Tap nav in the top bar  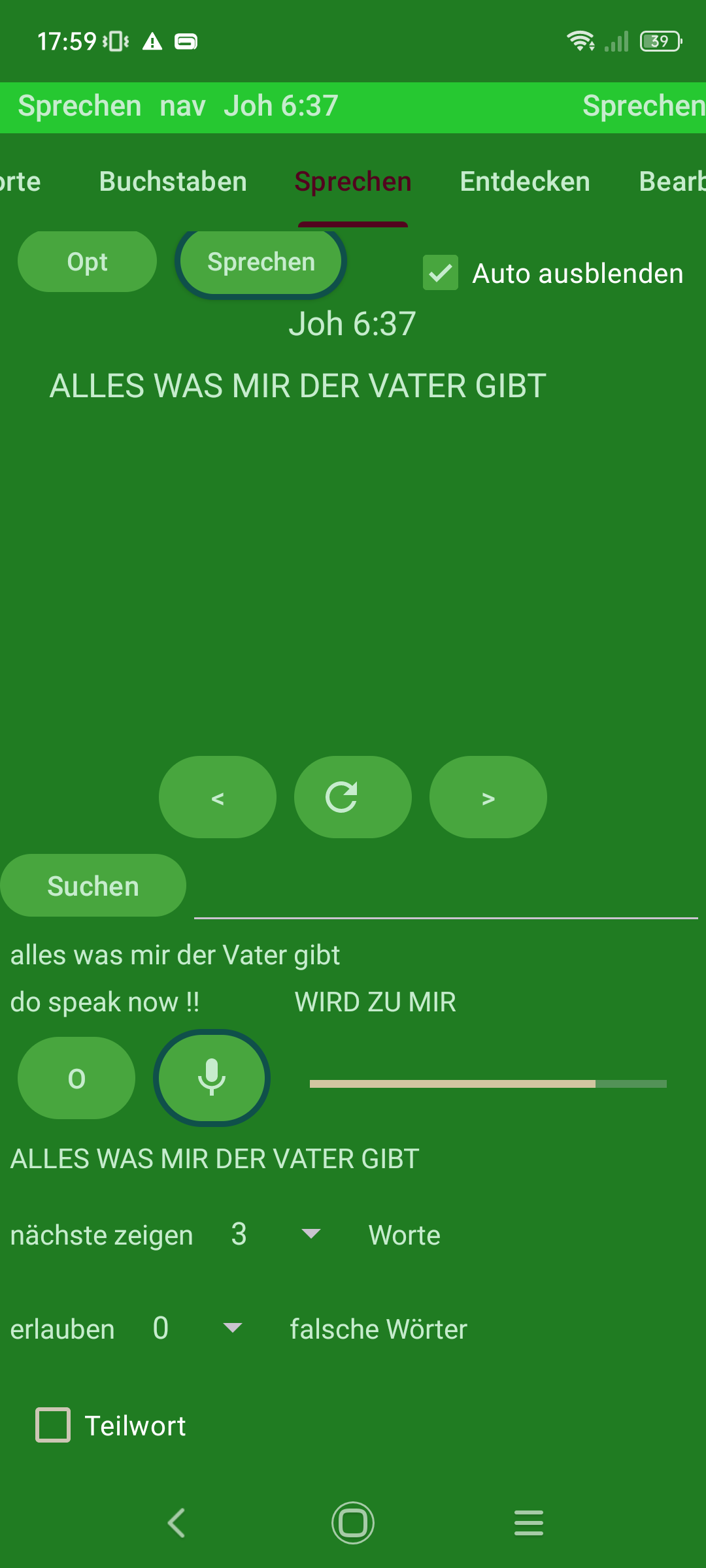tap(182, 106)
